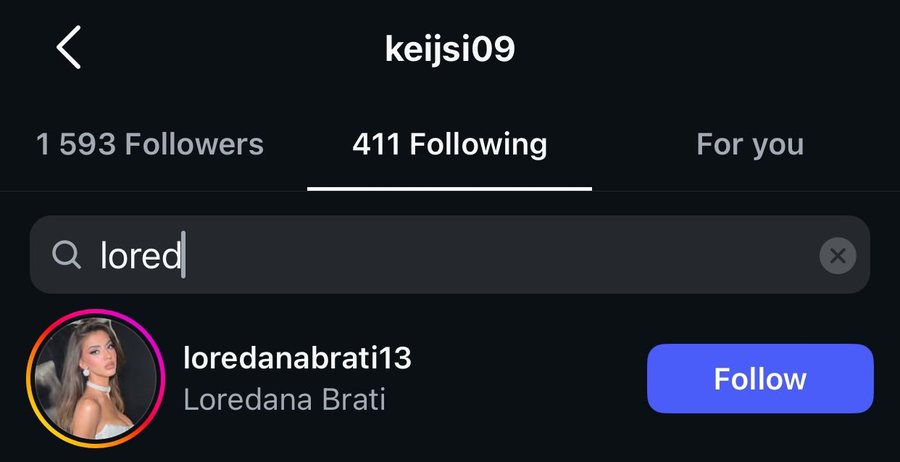Tap the search field containing "lored"

(x=420, y=256)
